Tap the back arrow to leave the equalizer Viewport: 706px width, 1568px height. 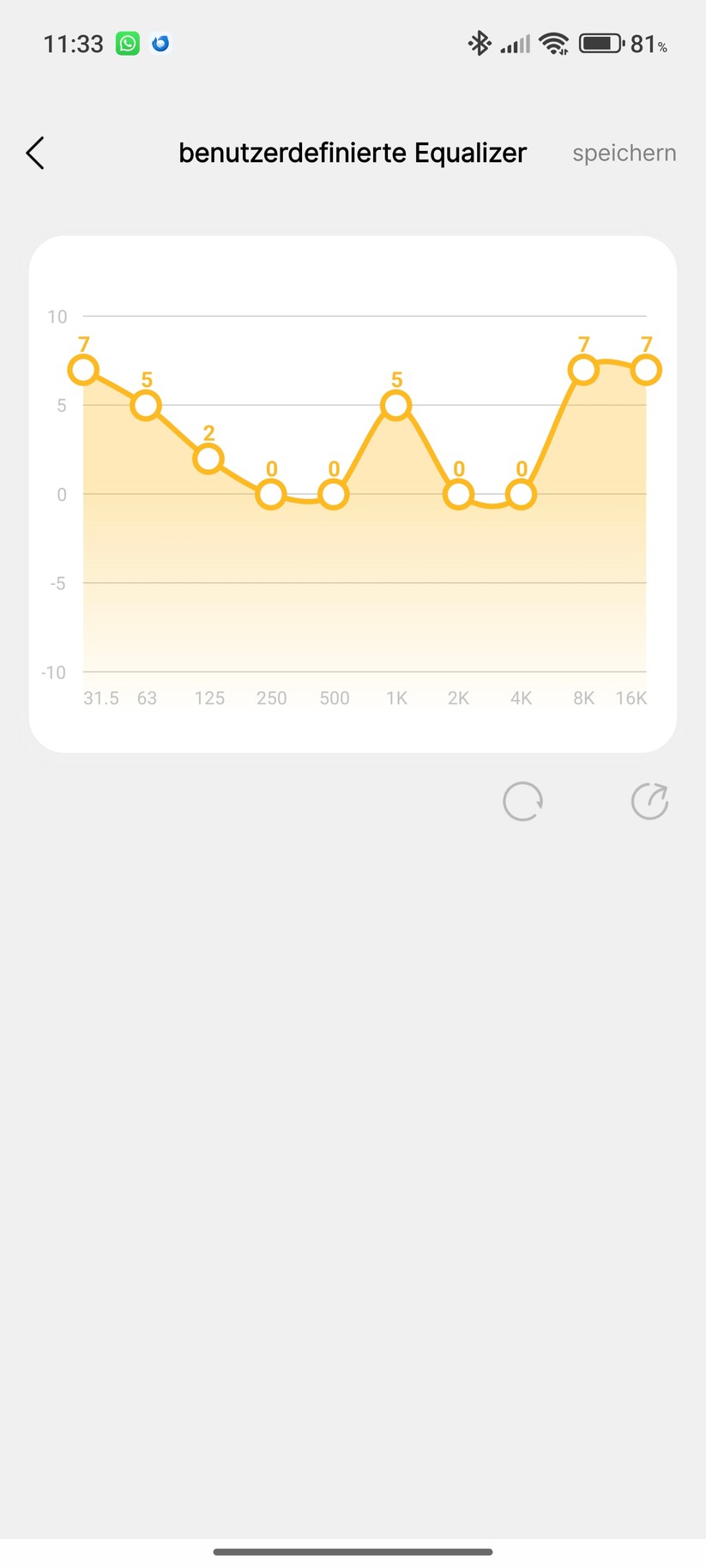coord(34,153)
